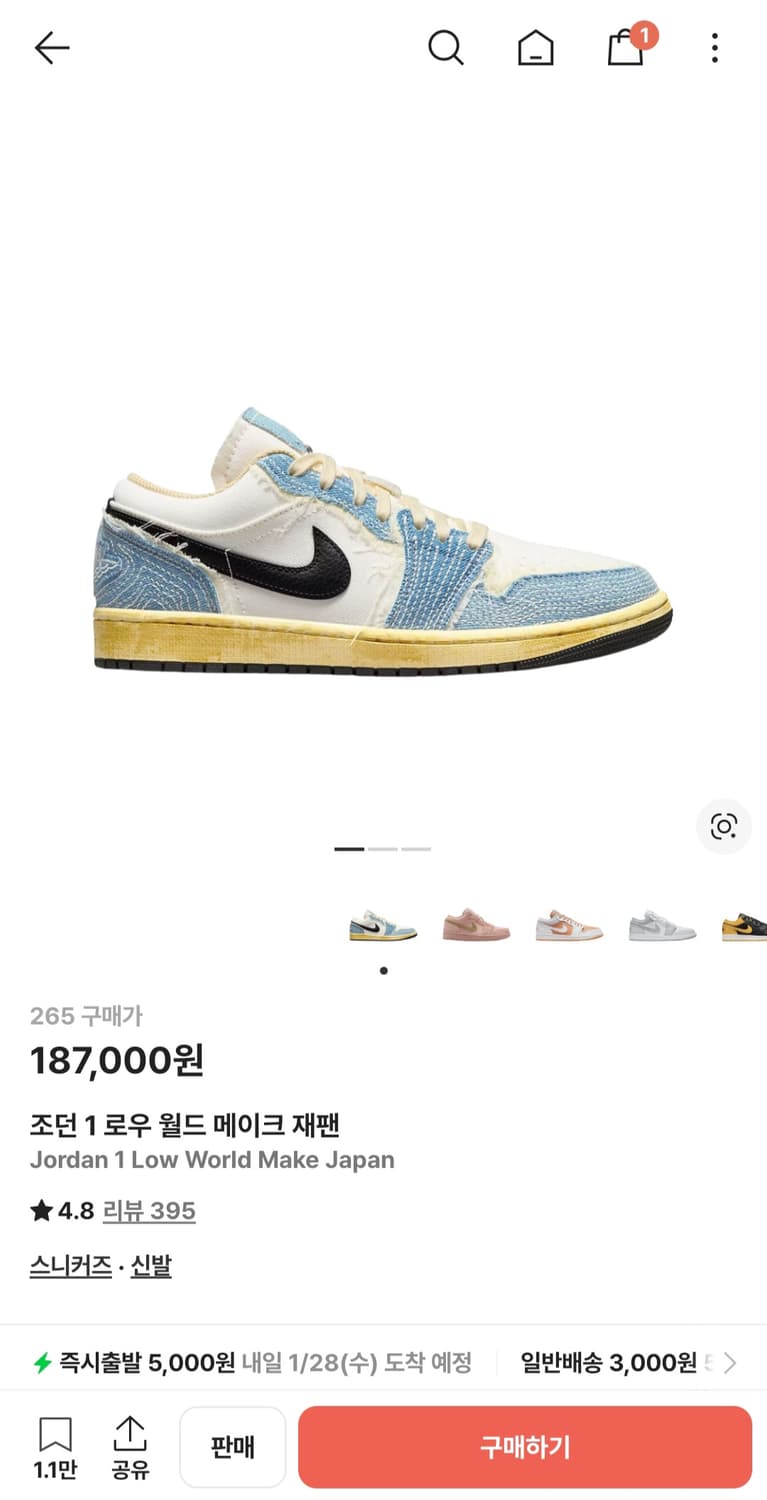This screenshot has height=1500, width=767.
Task: Open the 신발 category link
Action: 150,1266
